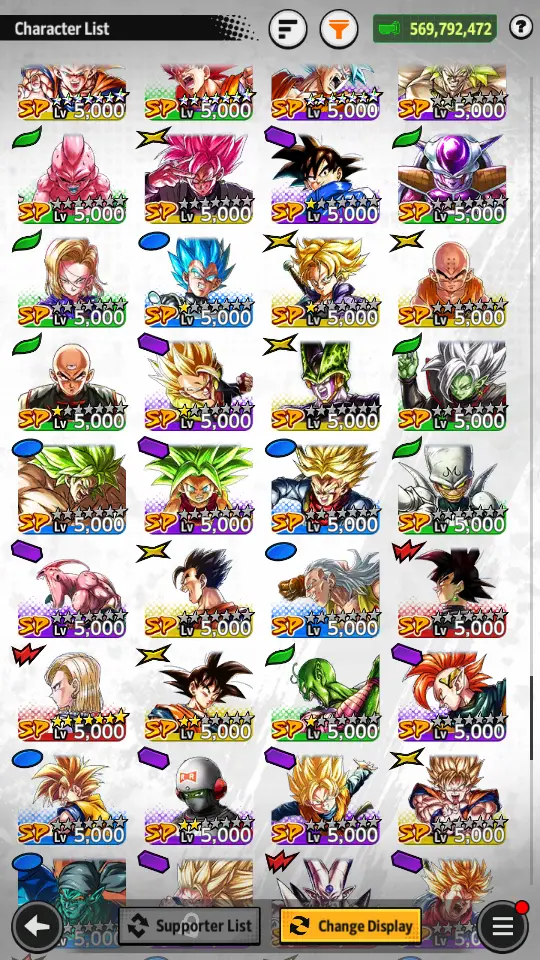Screen dimensions: 540x960
Task: Go back with the arrow button
Action: pyautogui.click(x=37, y=926)
